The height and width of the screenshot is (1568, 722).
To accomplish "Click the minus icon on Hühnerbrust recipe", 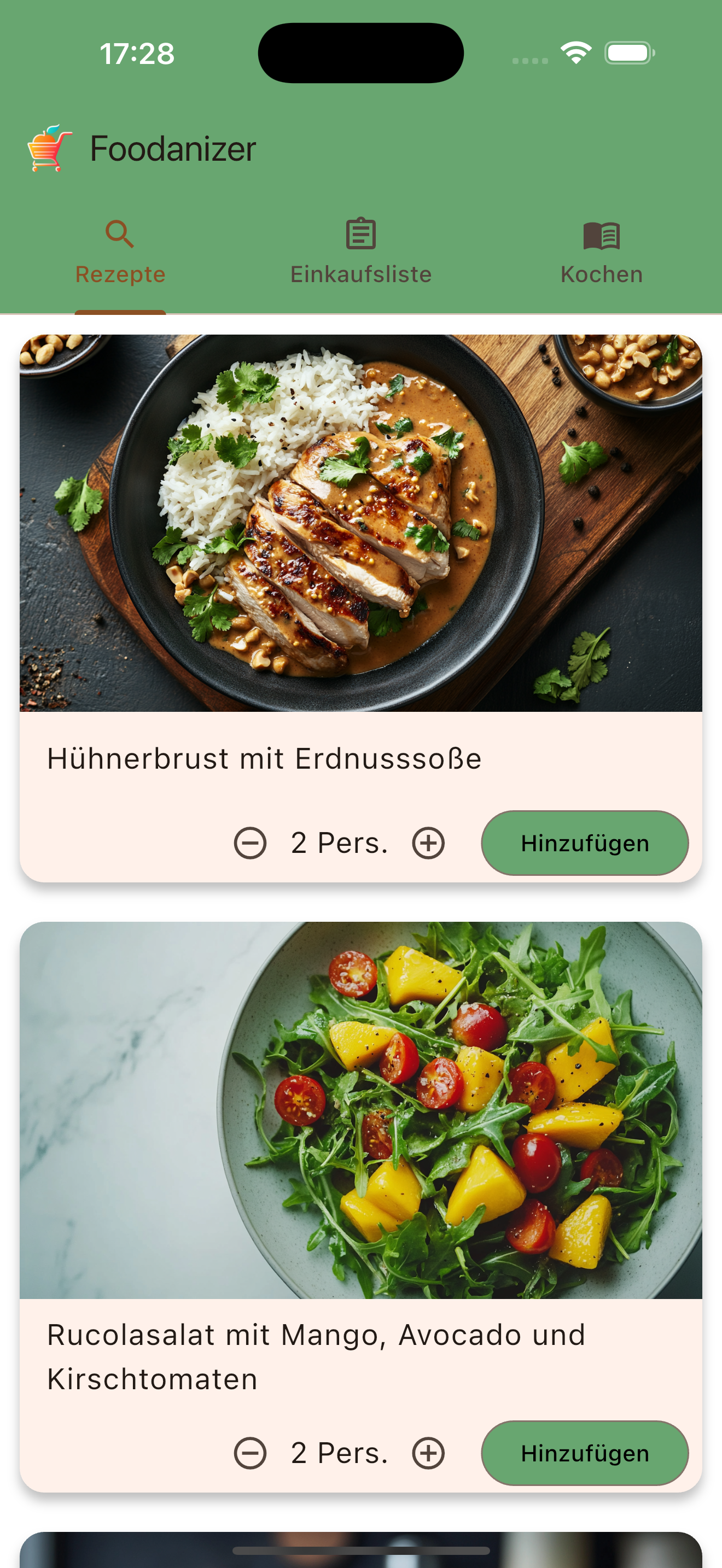I will [250, 842].
